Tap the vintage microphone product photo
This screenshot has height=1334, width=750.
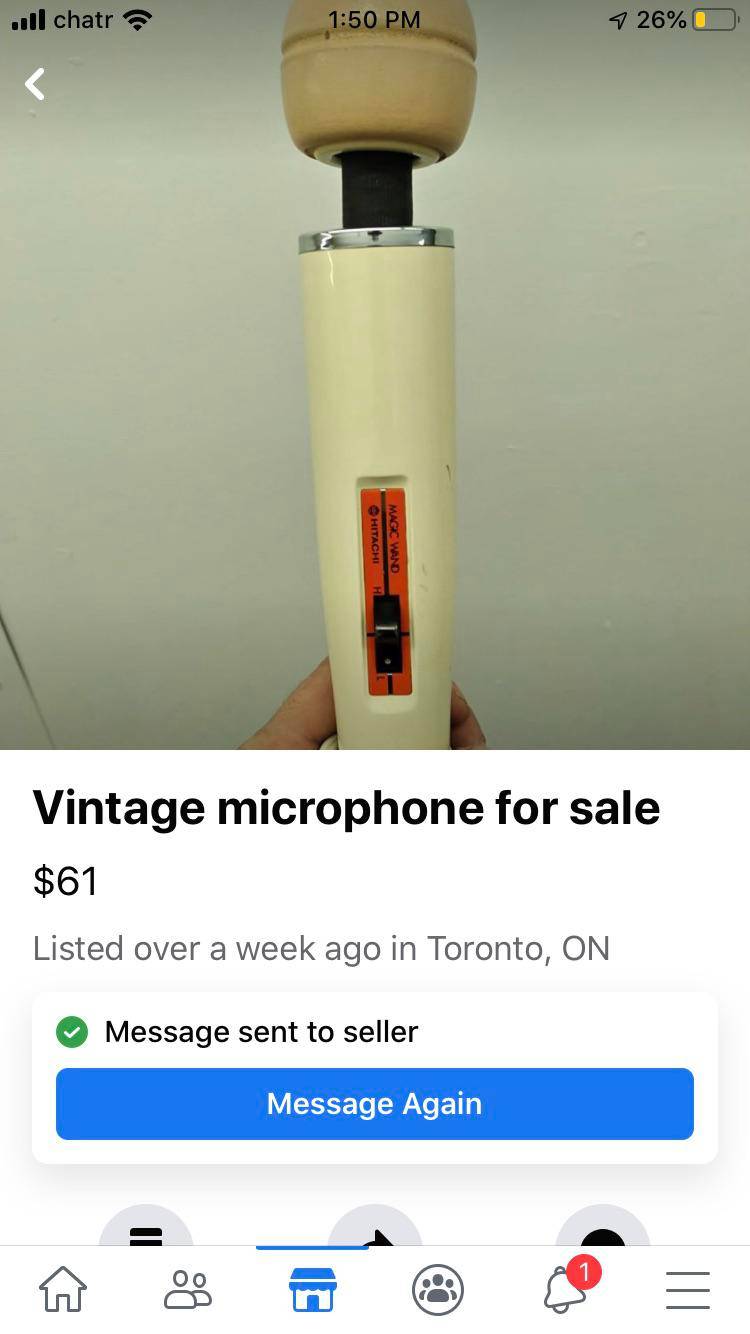tap(375, 400)
